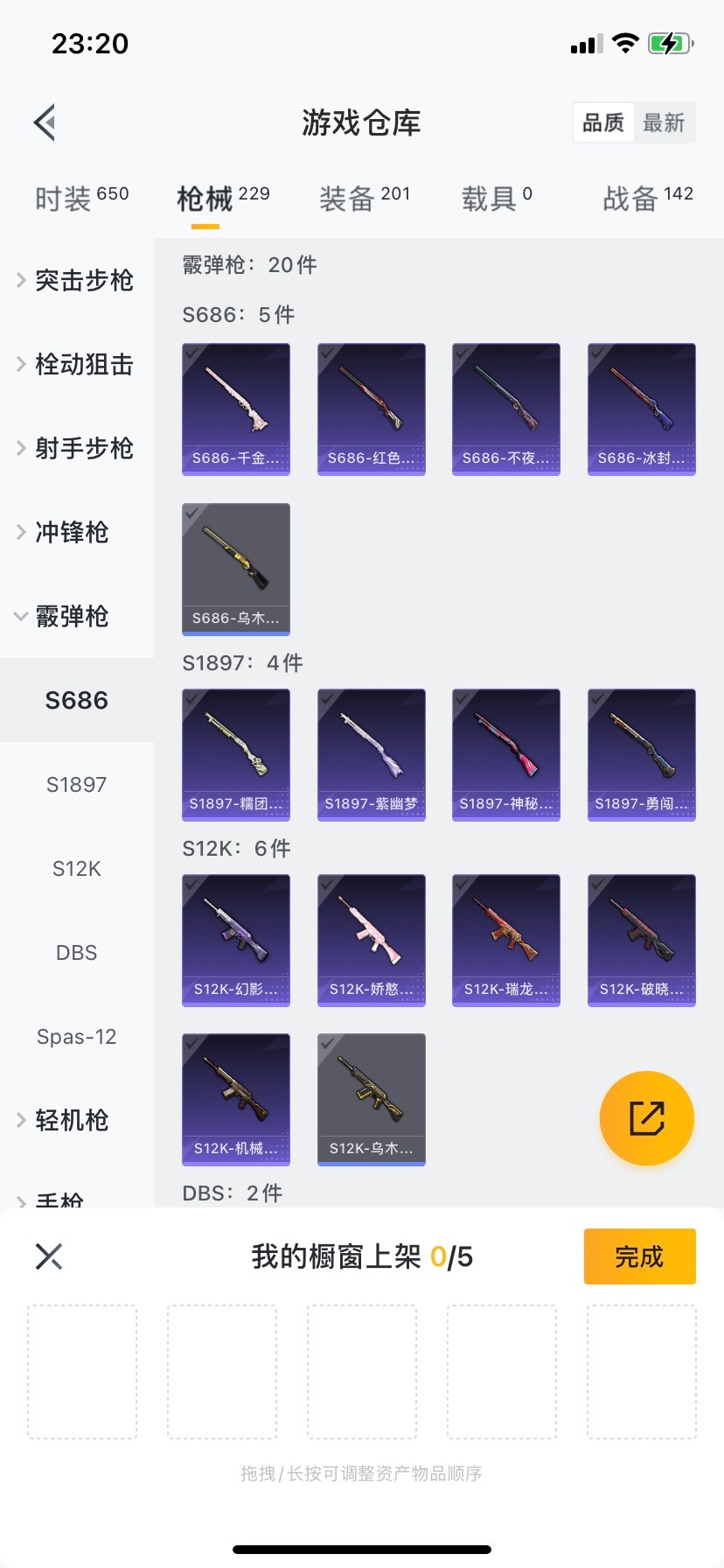
Task: Close the 我的橱窗上架 panel
Action: pos(49,1256)
